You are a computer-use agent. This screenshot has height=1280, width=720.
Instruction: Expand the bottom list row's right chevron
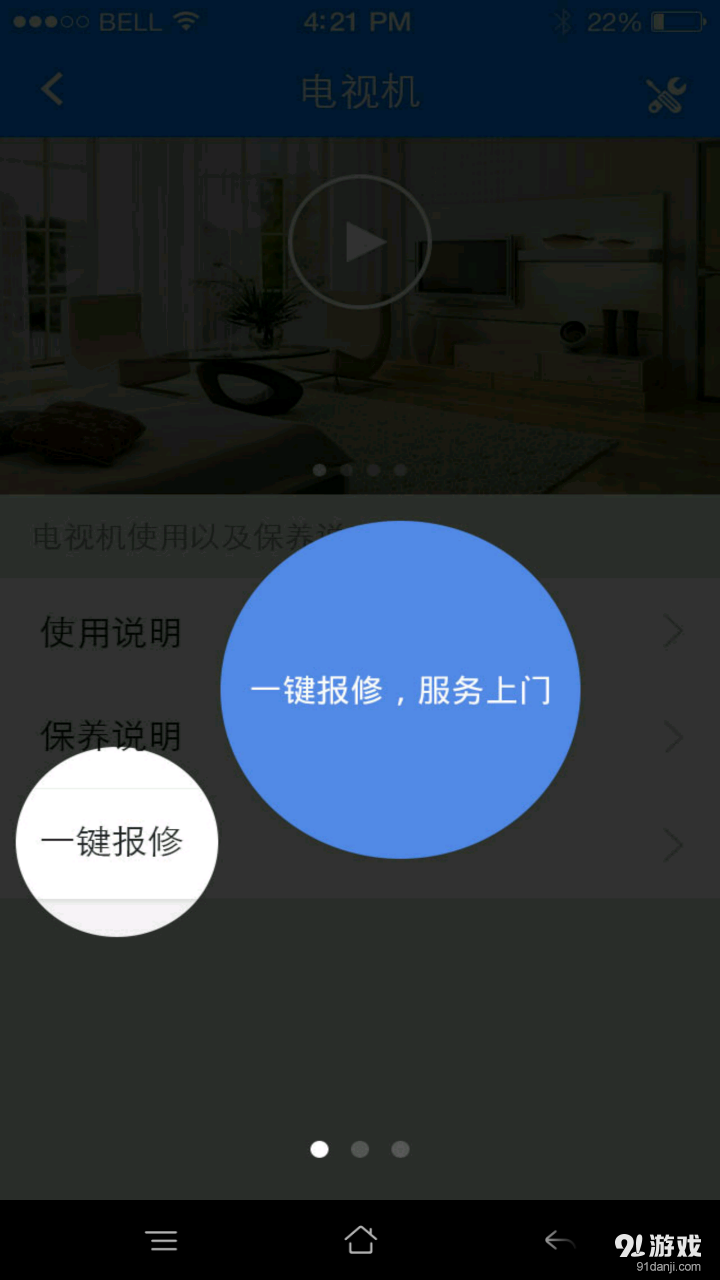click(672, 845)
